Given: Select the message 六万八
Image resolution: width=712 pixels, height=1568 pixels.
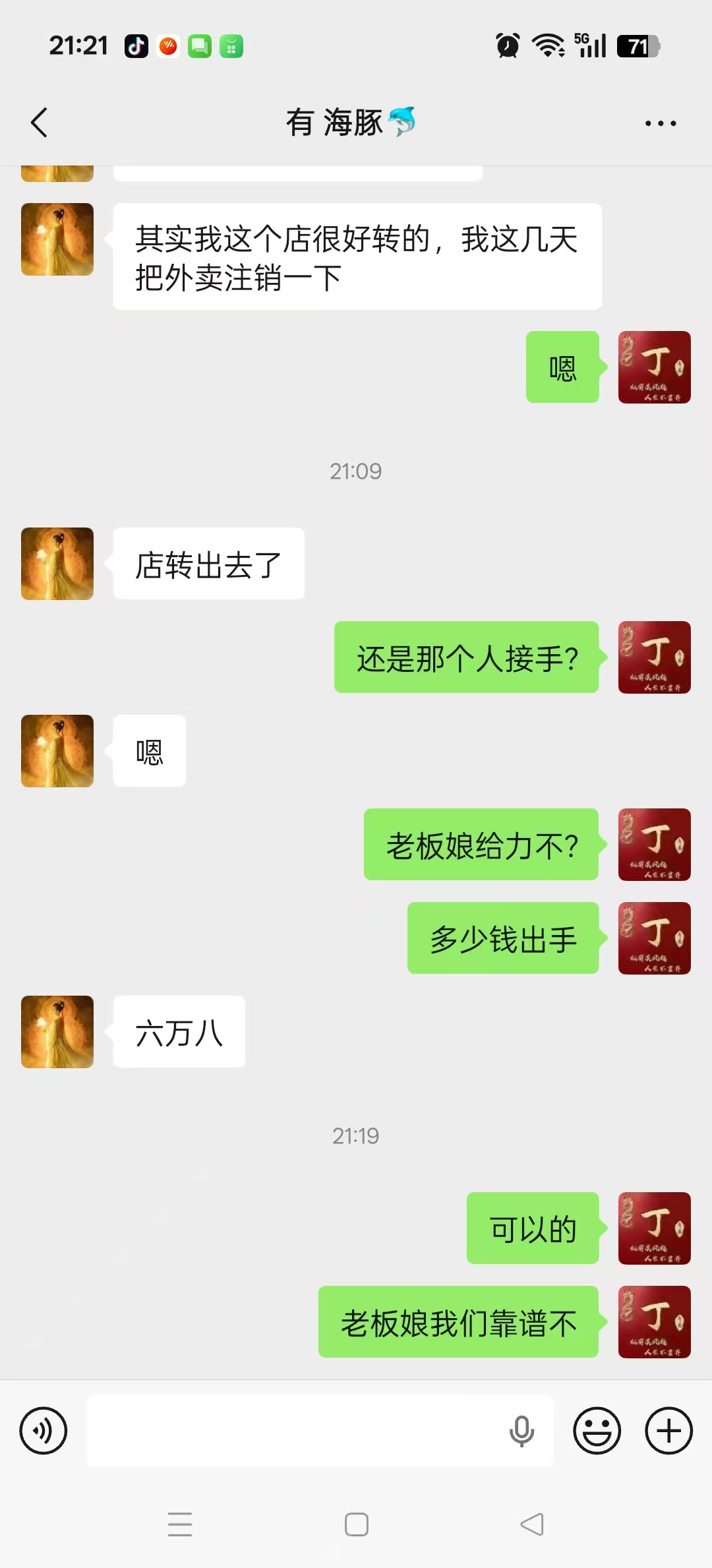Looking at the screenshot, I should (x=178, y=1032).
